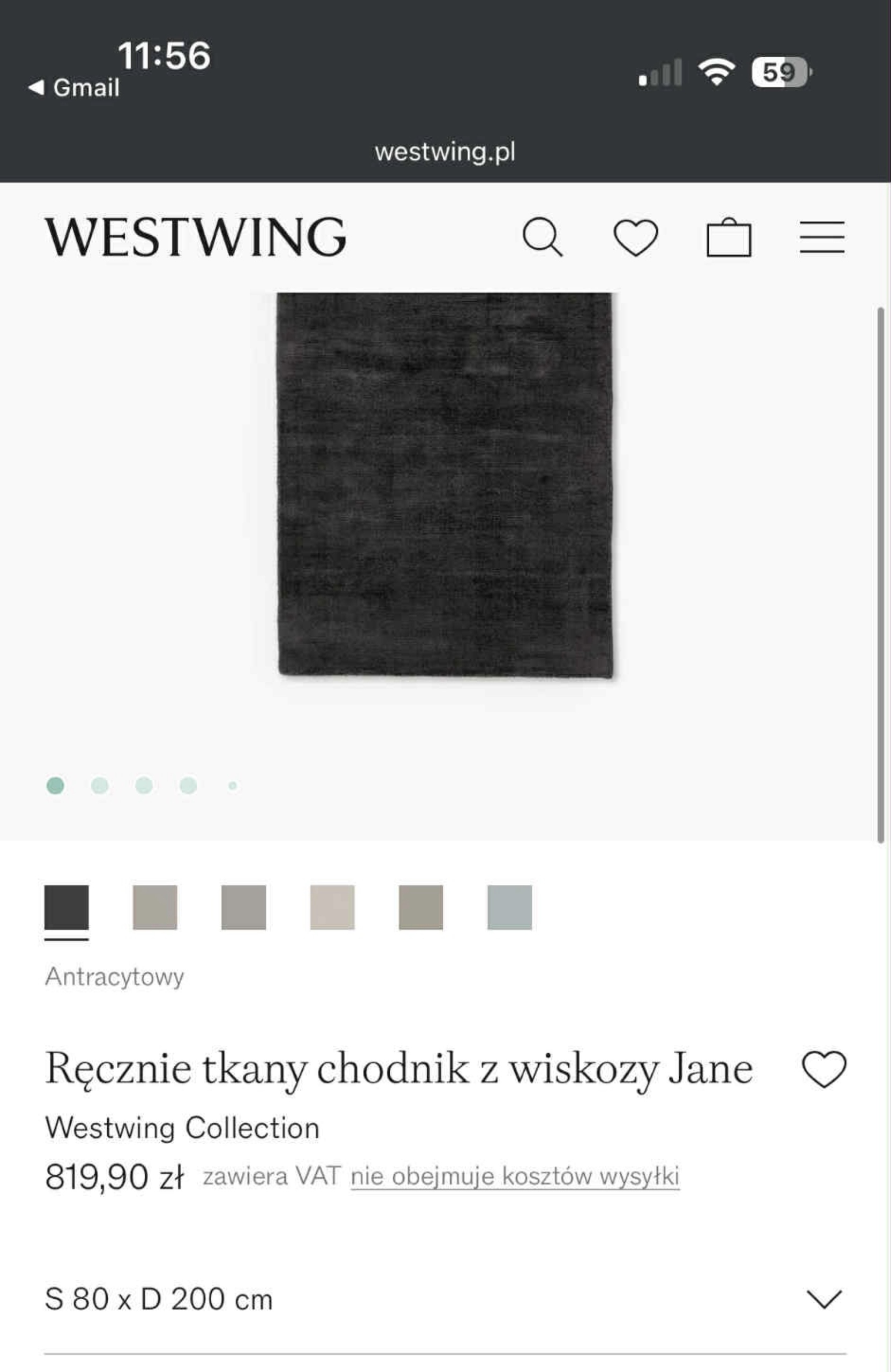The height and width of the screenshot is (1372, 891).
Task: Open the hamburger menu
Action: coord(822,237)
